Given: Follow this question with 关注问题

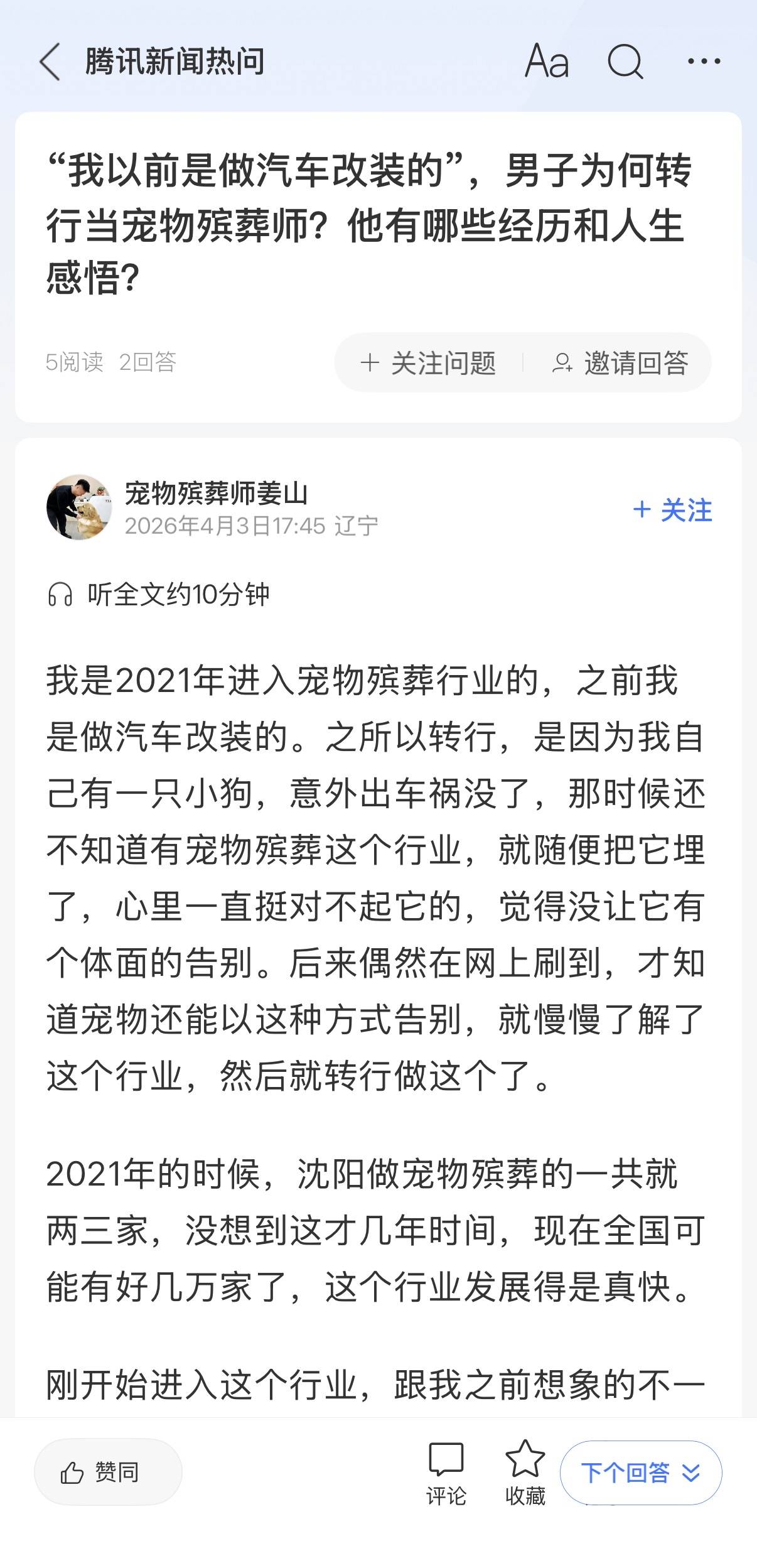Looking at the screenshot, I should [428, 363].
